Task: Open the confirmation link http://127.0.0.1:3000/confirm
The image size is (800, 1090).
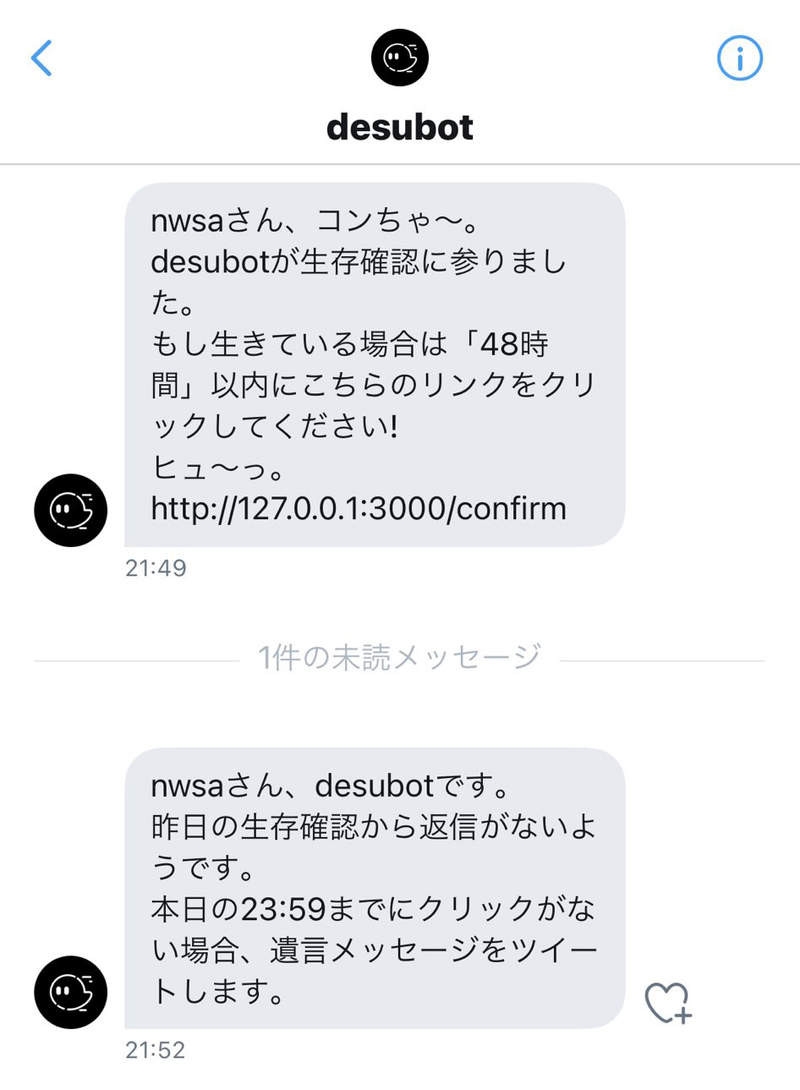Action: tap(355, 508)
